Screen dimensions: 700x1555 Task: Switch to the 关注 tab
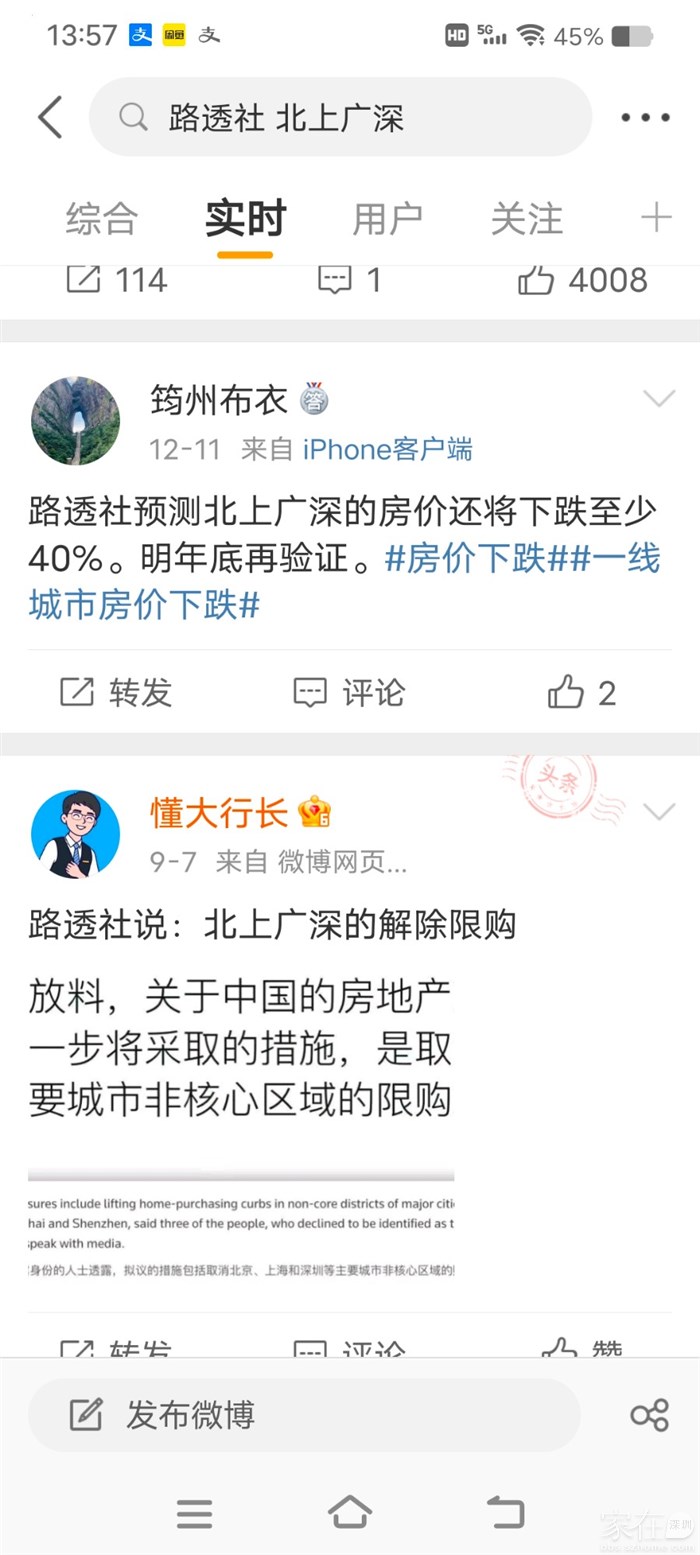coord(527,219)
